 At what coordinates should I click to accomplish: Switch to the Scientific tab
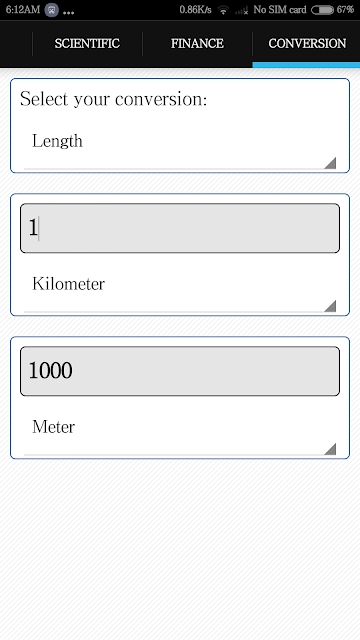tap(87, 44)
